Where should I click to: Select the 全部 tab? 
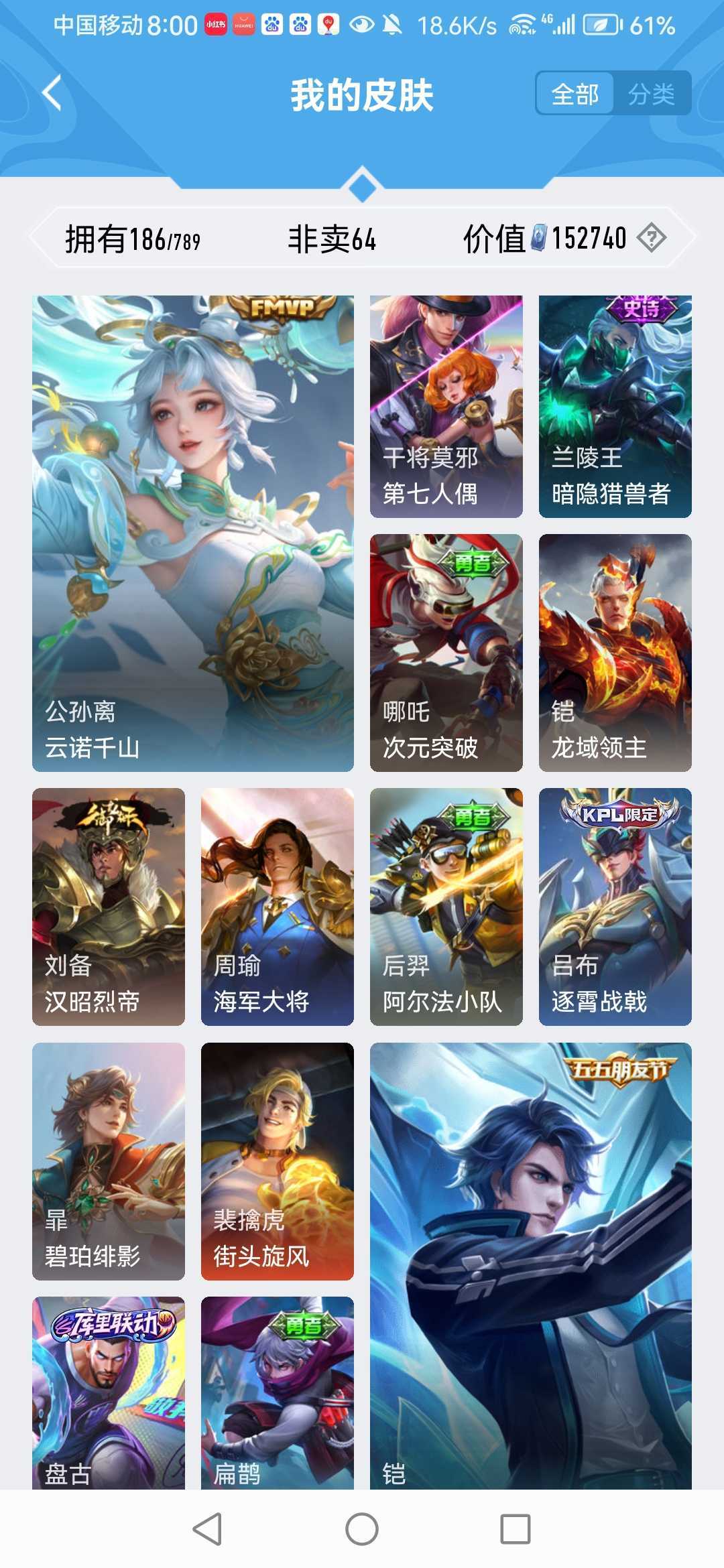click(575, 94)
